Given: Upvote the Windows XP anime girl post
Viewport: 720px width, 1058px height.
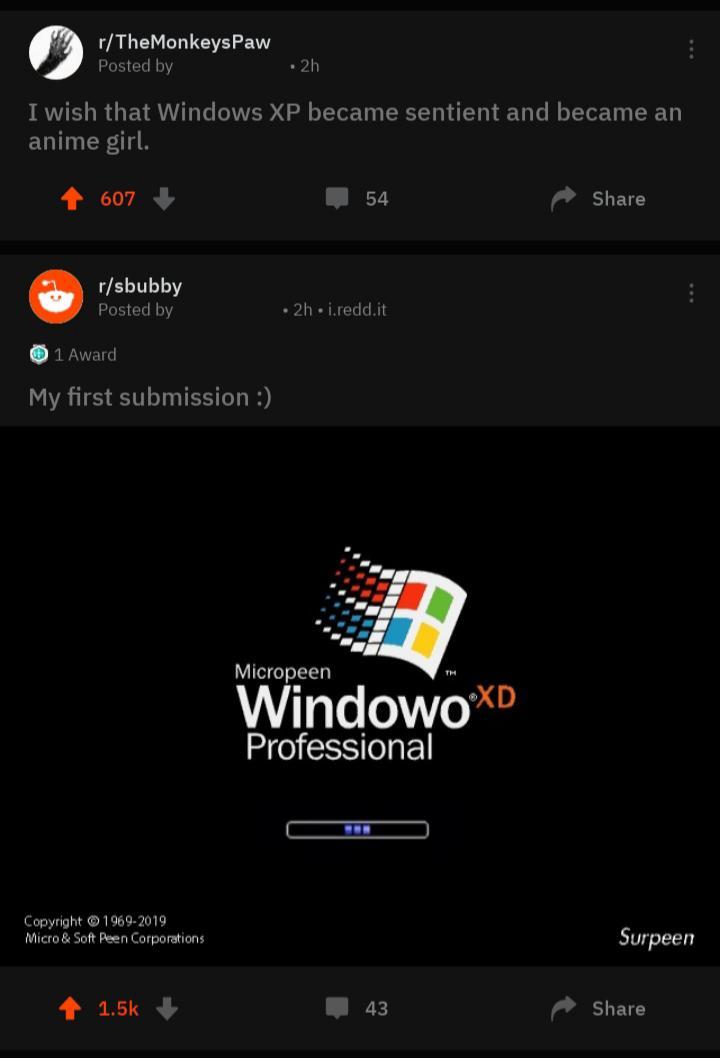Looking at the screenshot, I should click(71, 199).
